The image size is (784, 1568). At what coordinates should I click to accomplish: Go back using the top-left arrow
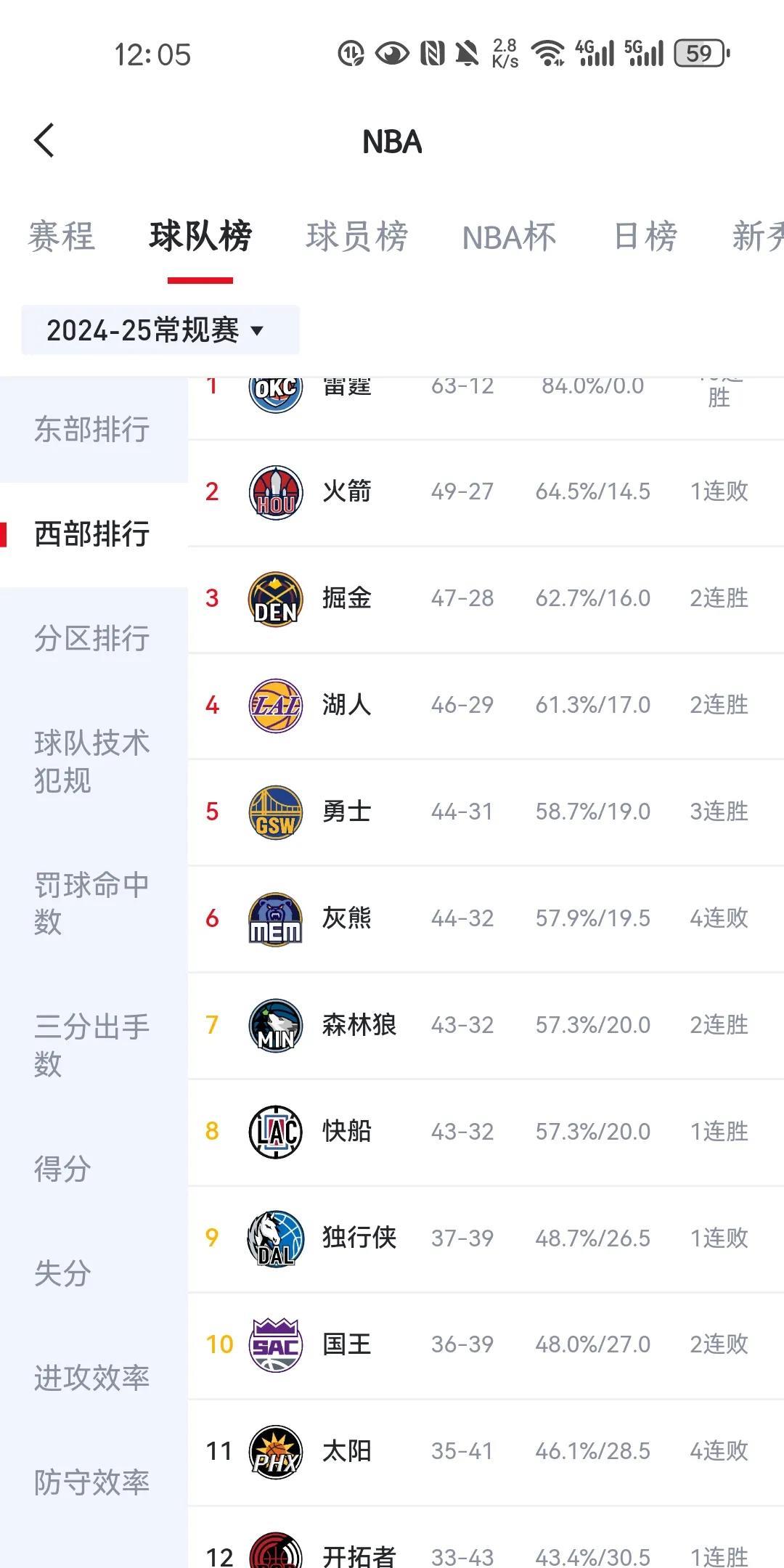(44, 140)
